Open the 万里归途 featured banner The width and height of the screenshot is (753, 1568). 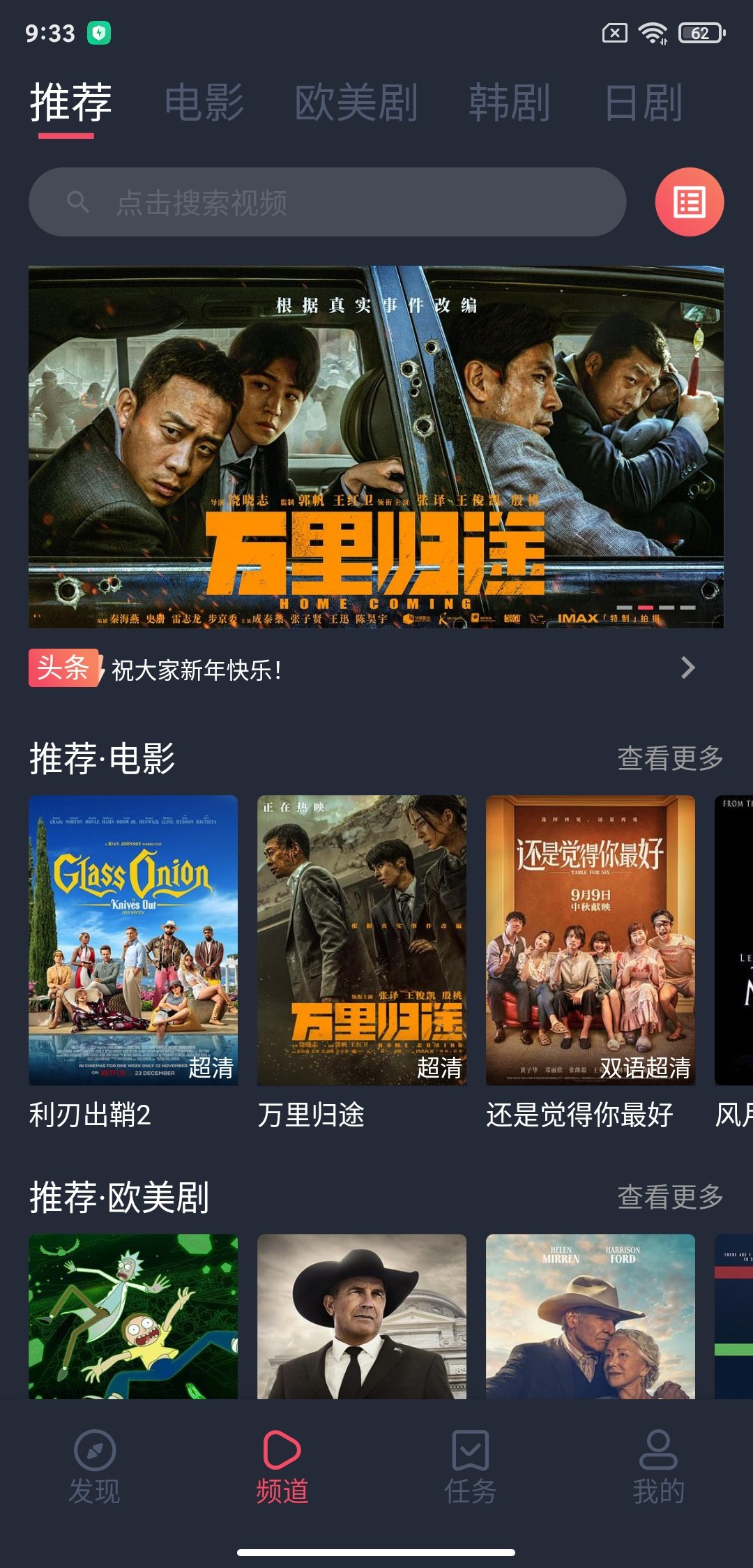coord(376,446)
